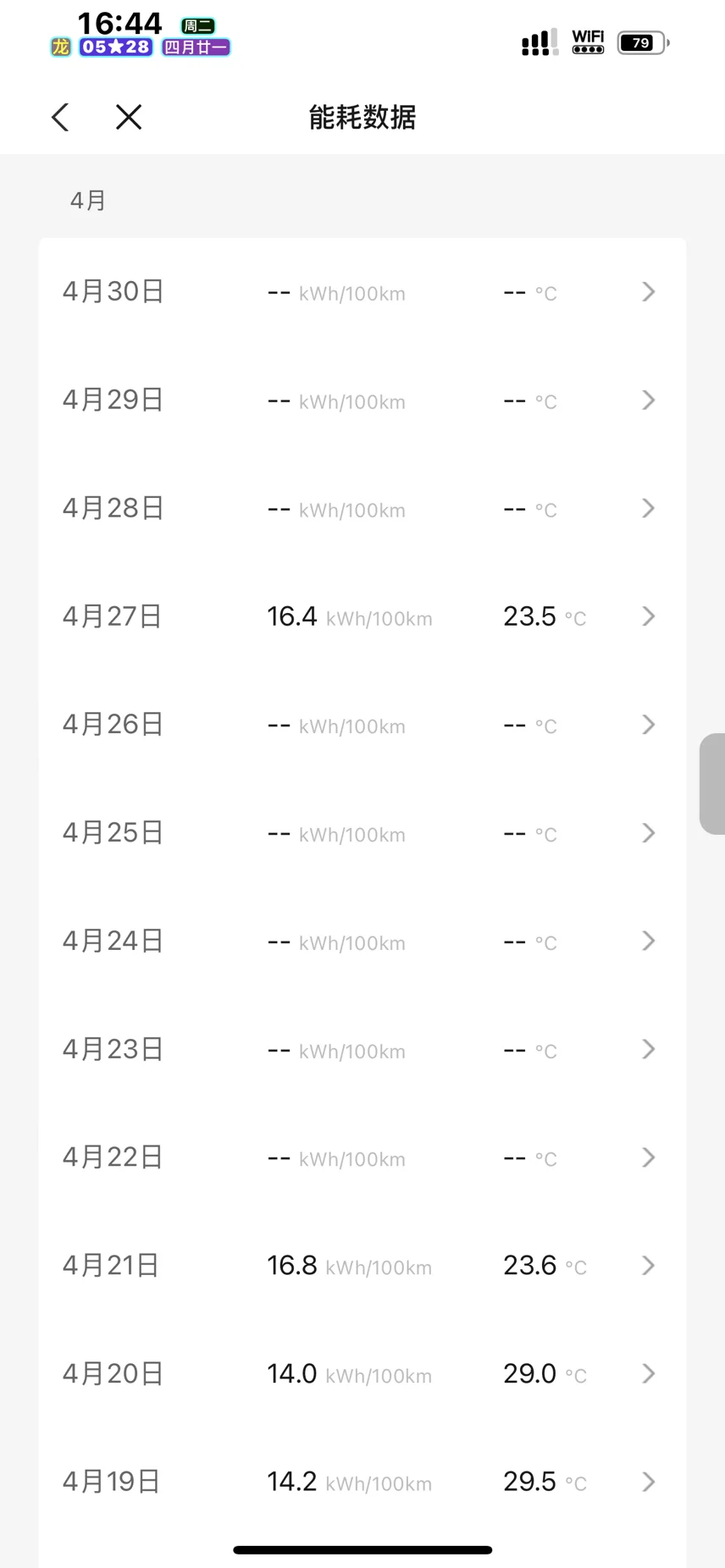Open 4月27日 entry showing 16.4 kWh/100km
Viewport: 725px width, 1568px height.
point(362,616)
